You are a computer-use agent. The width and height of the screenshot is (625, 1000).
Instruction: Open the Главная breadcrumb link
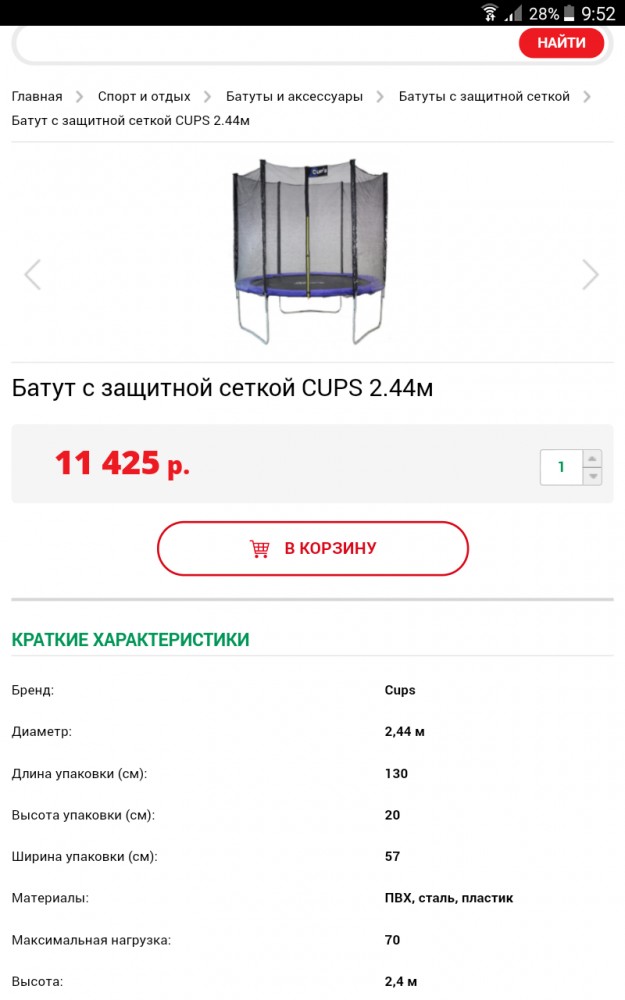(37, 96)
